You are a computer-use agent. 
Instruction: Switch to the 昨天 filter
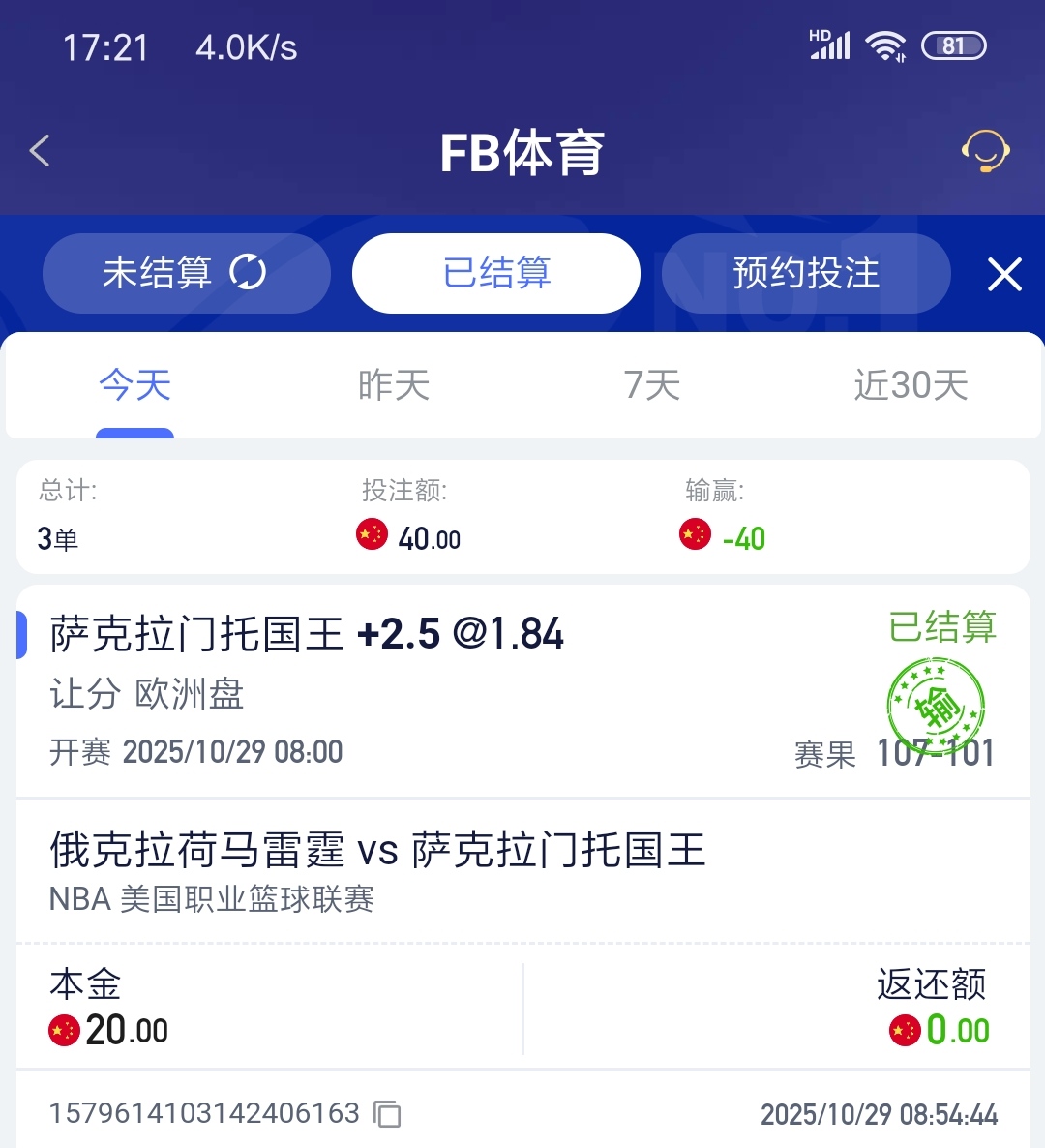(x=394, y=385)
